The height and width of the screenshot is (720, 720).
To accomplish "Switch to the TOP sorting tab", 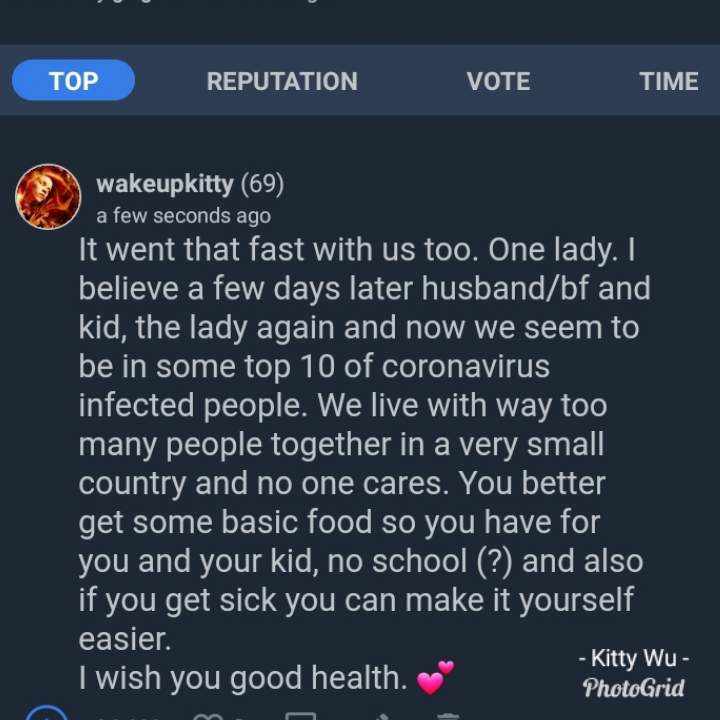I will pos(73,81).
